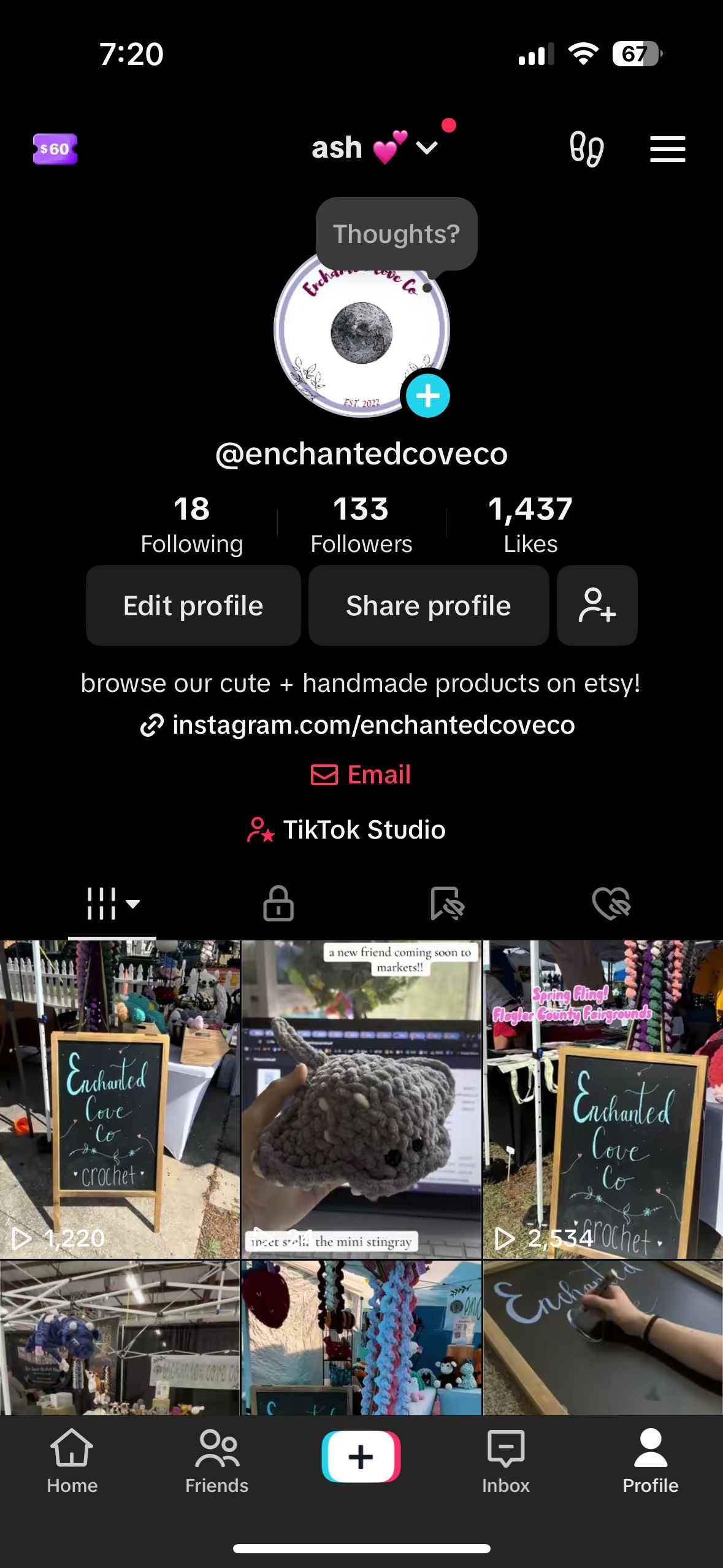Switch to the hidden favorites bookmark tab
The height and width of the screenshot is (1568, 723).
[447, 903]
